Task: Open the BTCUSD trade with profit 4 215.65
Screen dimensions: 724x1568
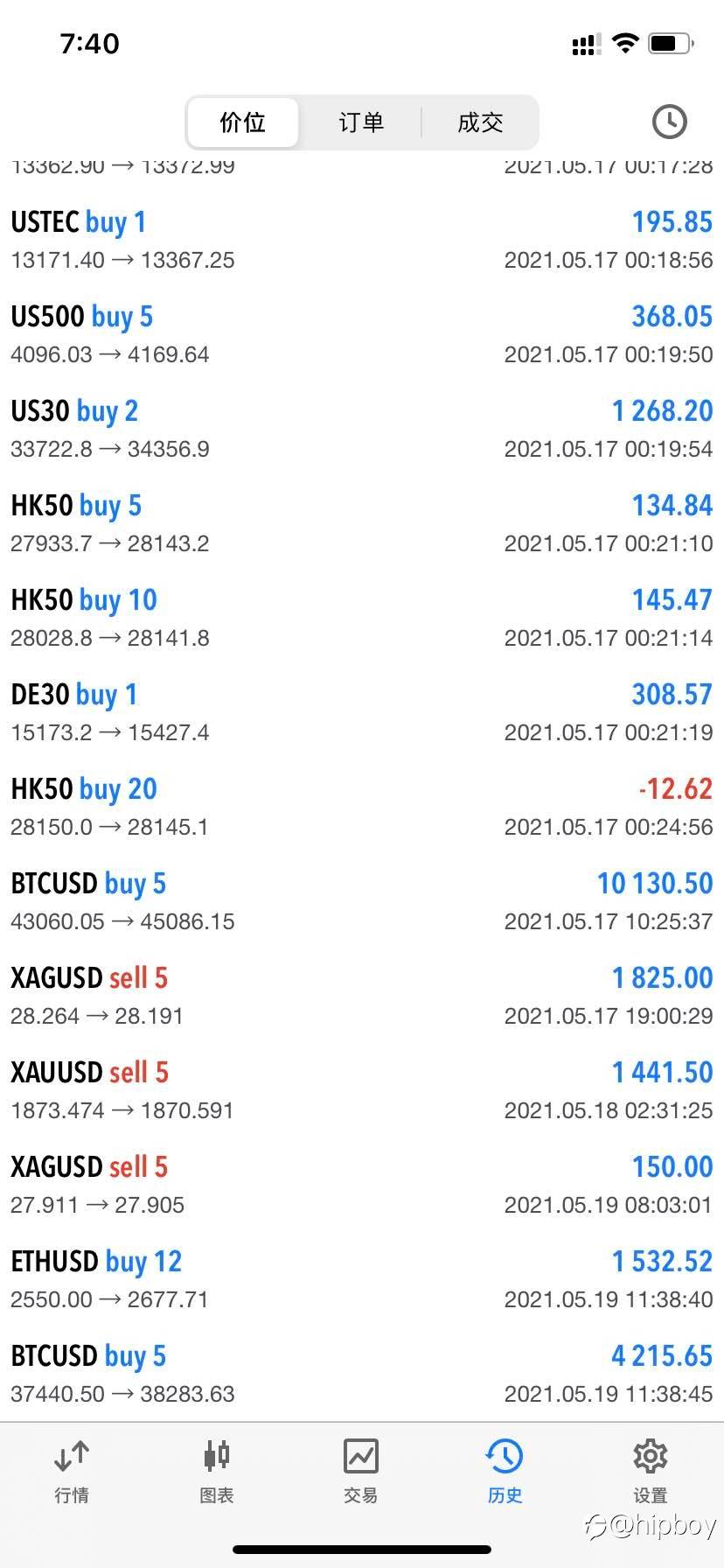Action: [x=362, y=1374]
